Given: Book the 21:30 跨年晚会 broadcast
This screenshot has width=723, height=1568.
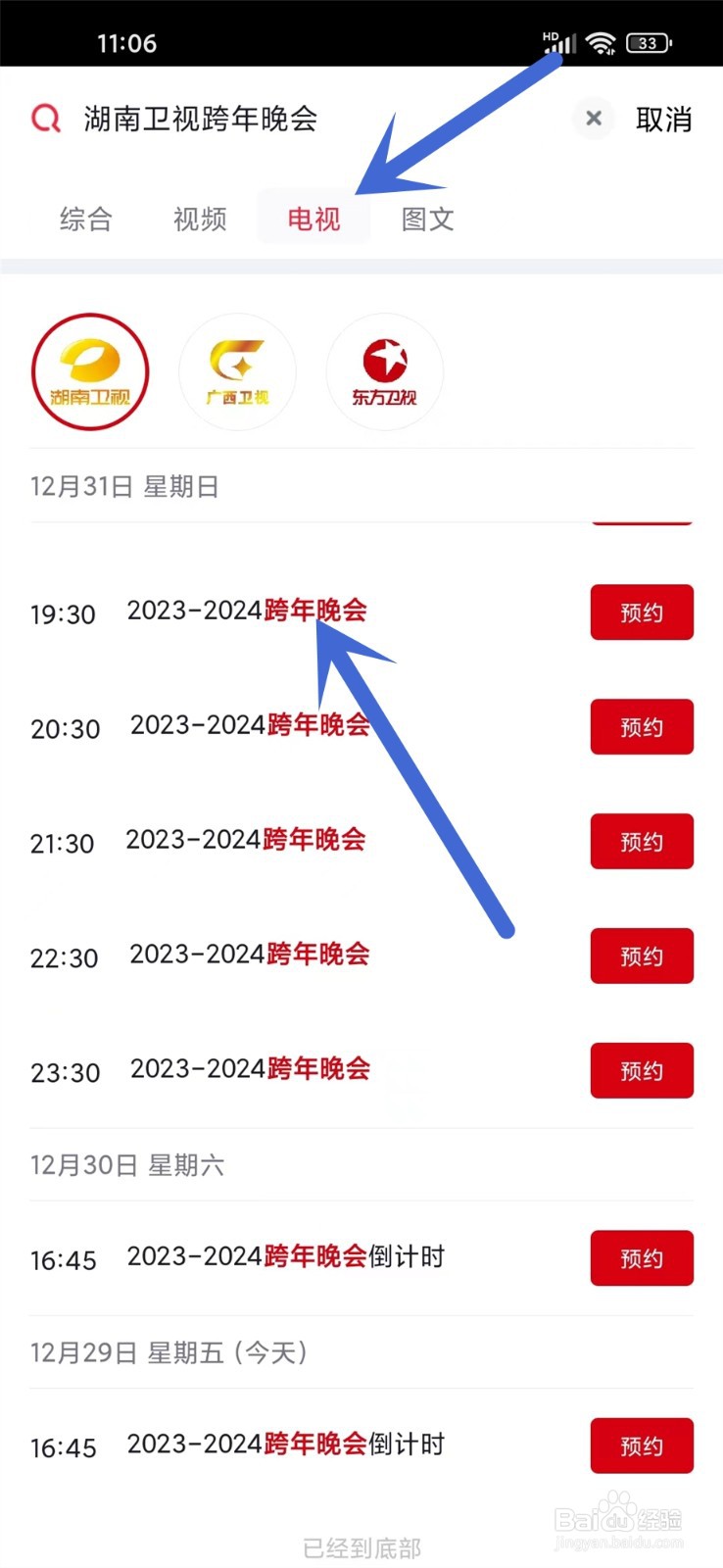Looking at the screenshot, I should tap(642, 842).
